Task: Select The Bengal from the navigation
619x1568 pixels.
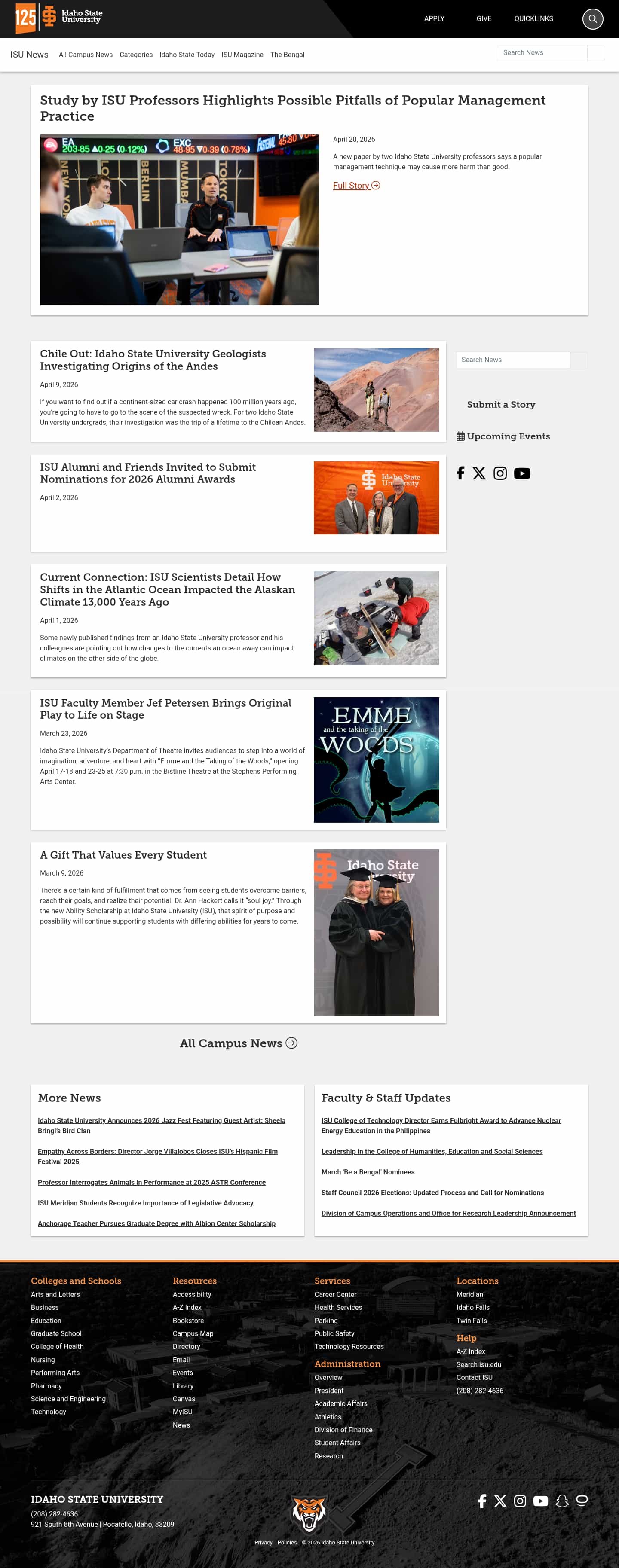Action: click(287, 55)
